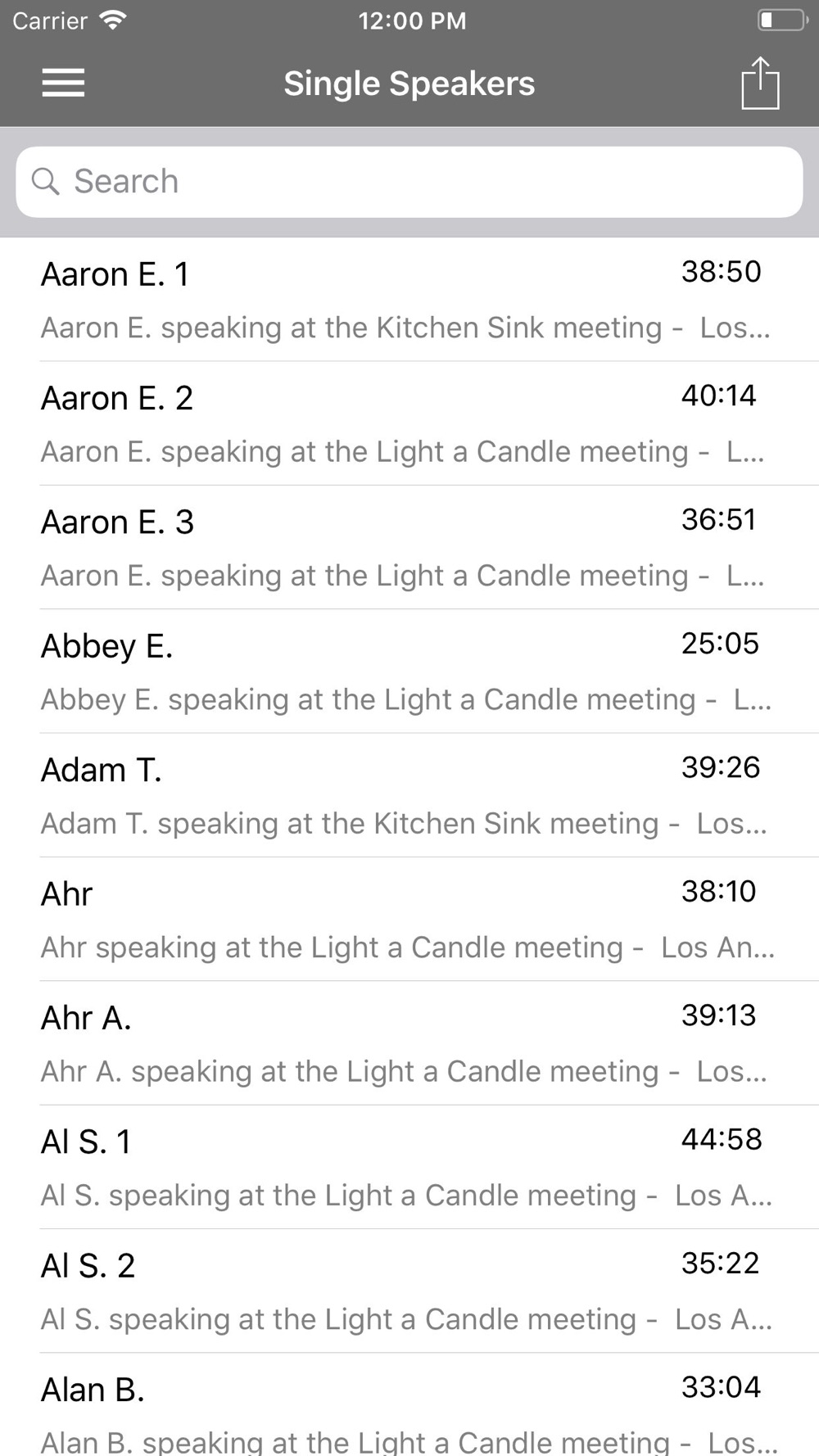Viewport: 819px width, 1456px height.
Task: Open the hamburger drawer menu
Action: coord(63,83)
